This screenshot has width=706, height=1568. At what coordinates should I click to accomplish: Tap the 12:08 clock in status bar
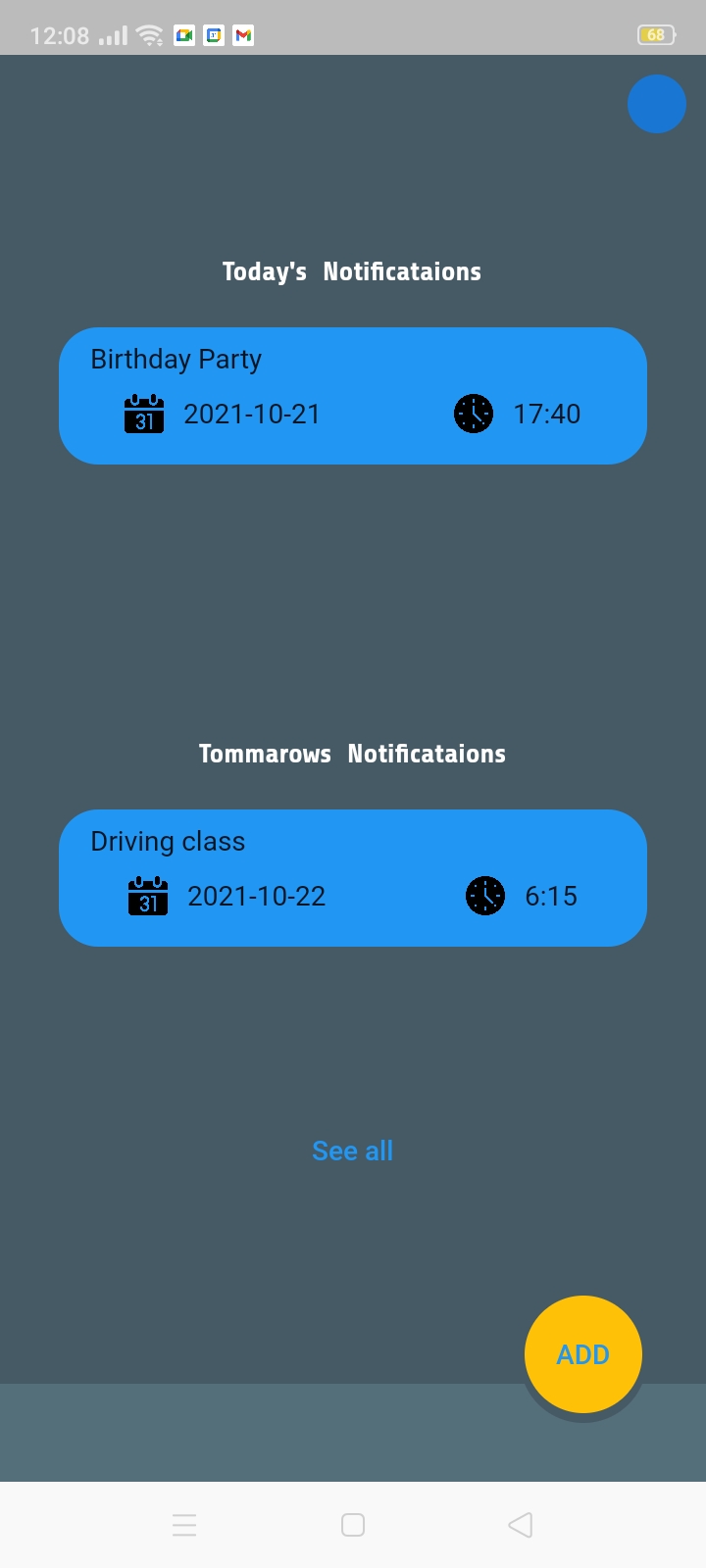(61, 33)
